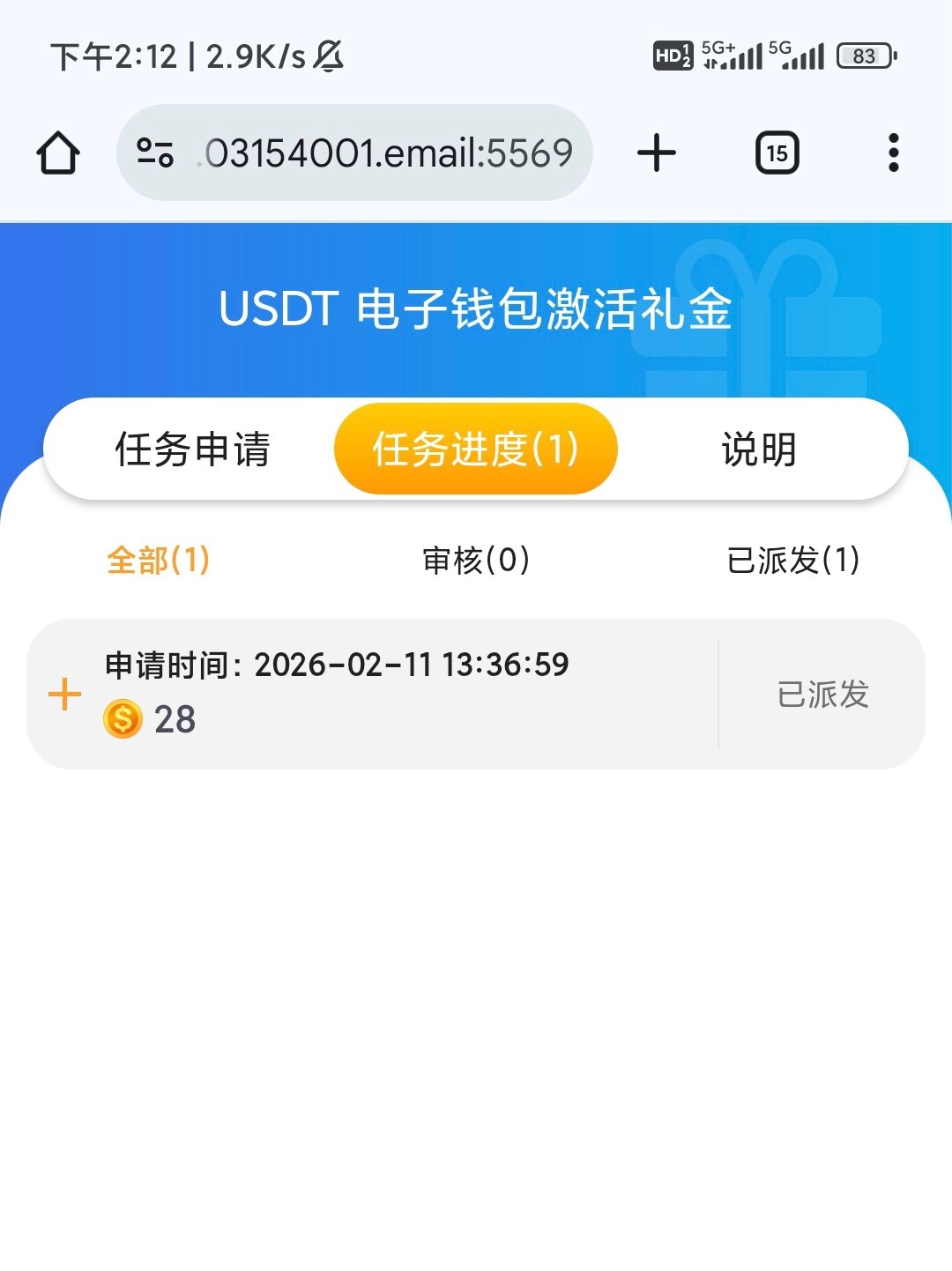Filter by 已派发(1) status
952x1271 pixels.
point(793,560)
